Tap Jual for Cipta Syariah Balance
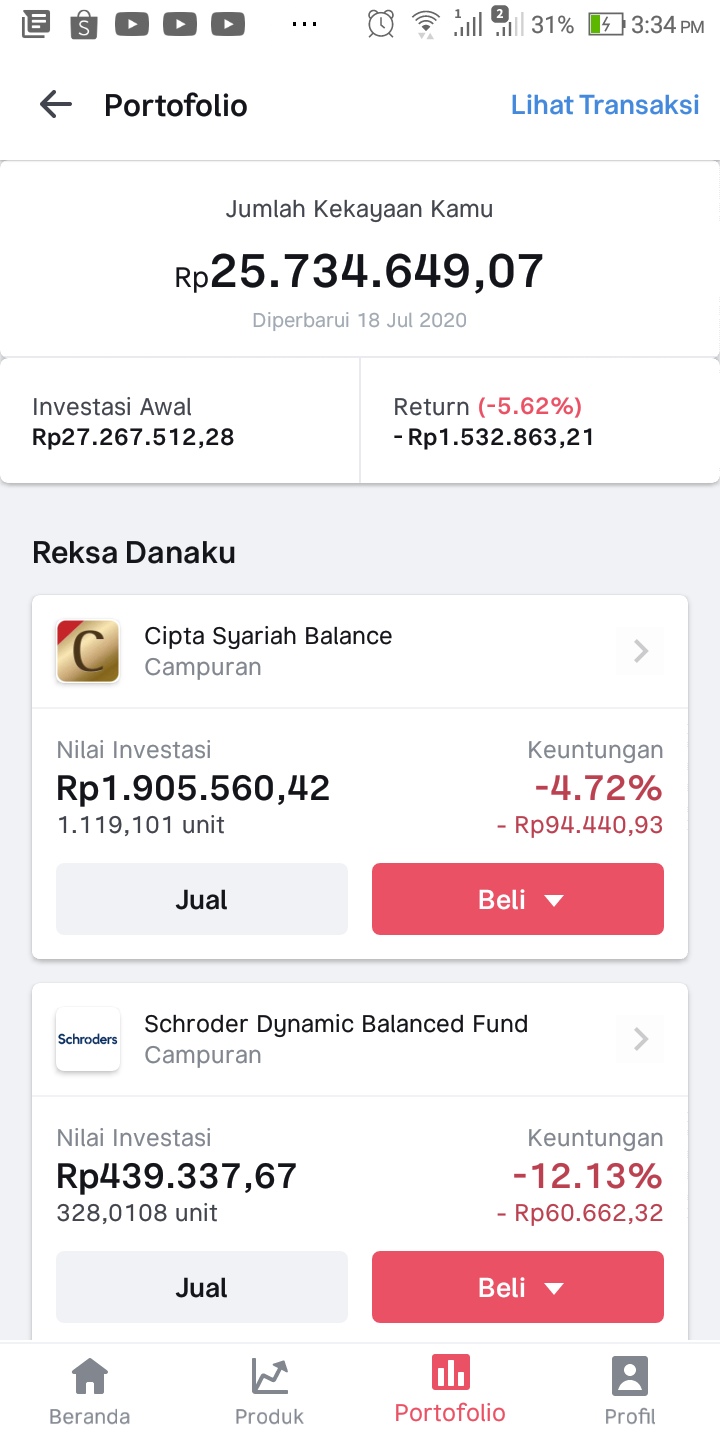The width and height of the screenshot is (720, 1440). pos(202,899)
